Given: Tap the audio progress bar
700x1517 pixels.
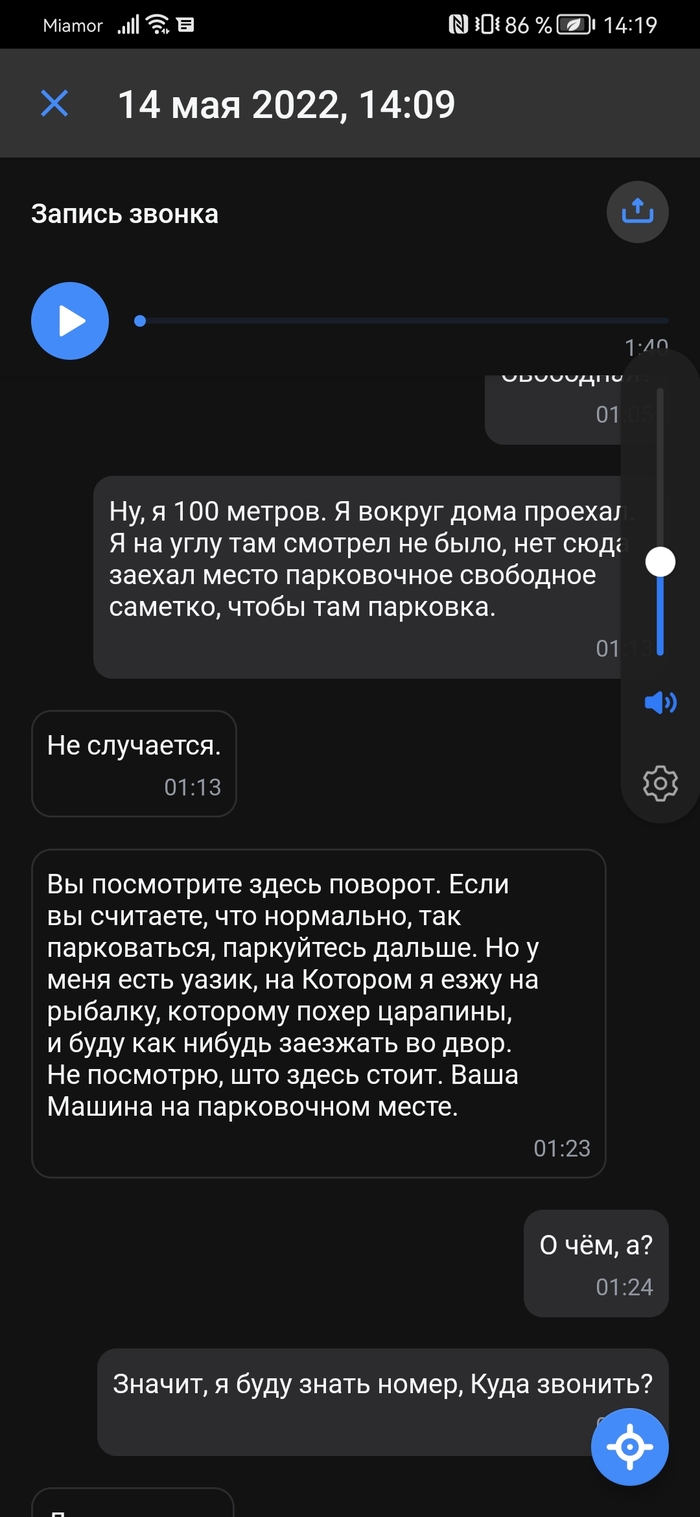Looking at the screenshot, I should pos(400,321).
